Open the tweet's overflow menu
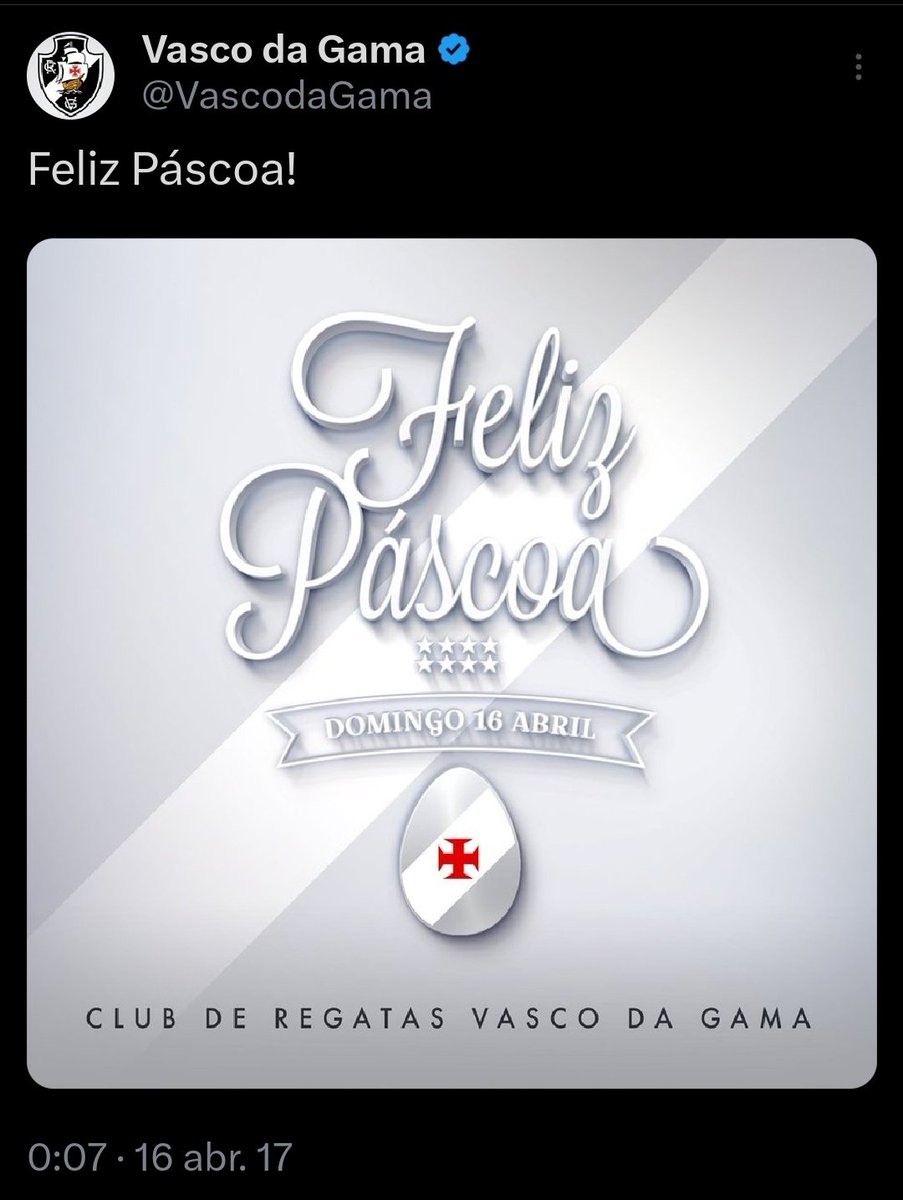 click(857, 70)
